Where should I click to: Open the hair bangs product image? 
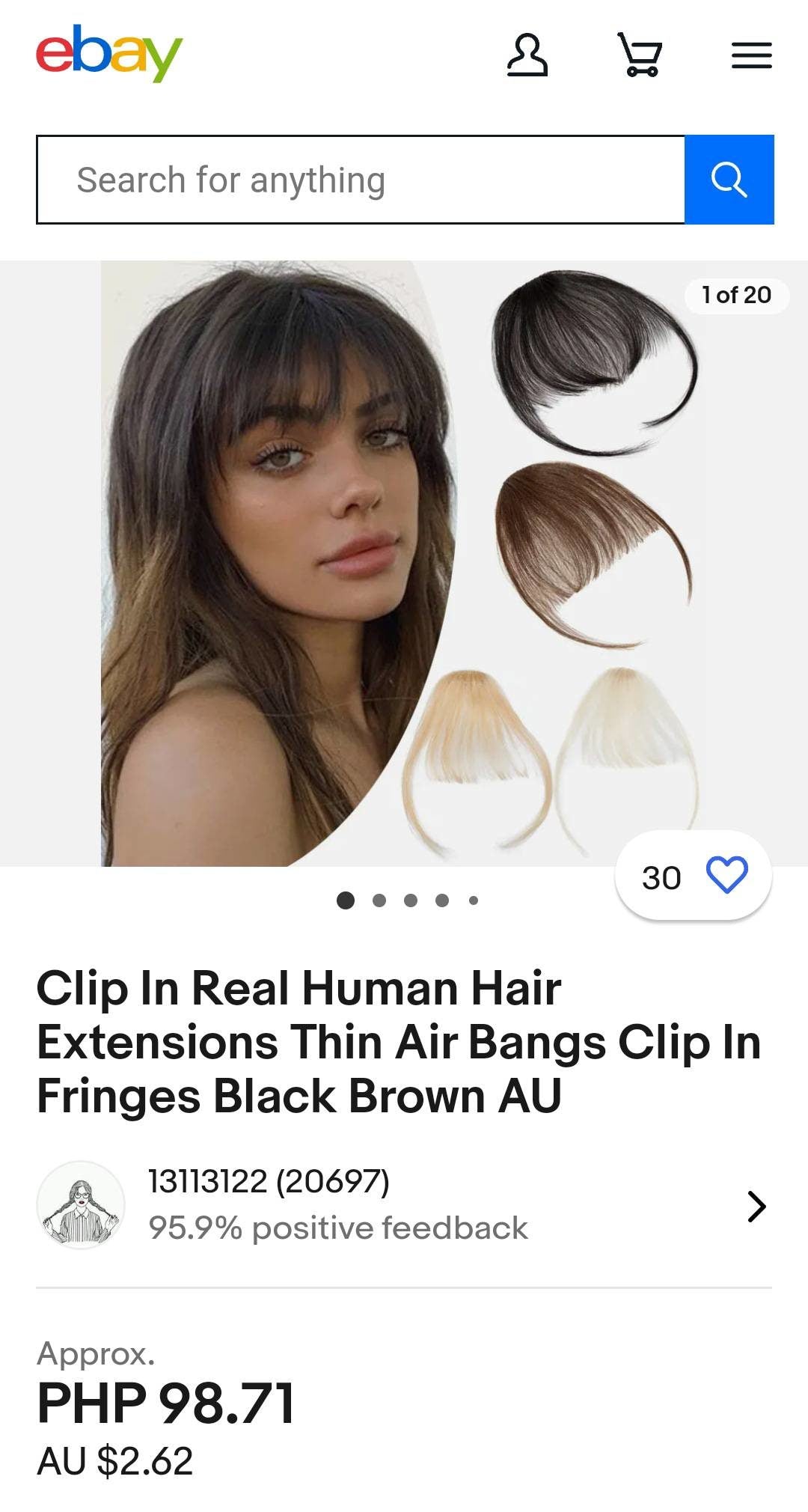[404, 563]
